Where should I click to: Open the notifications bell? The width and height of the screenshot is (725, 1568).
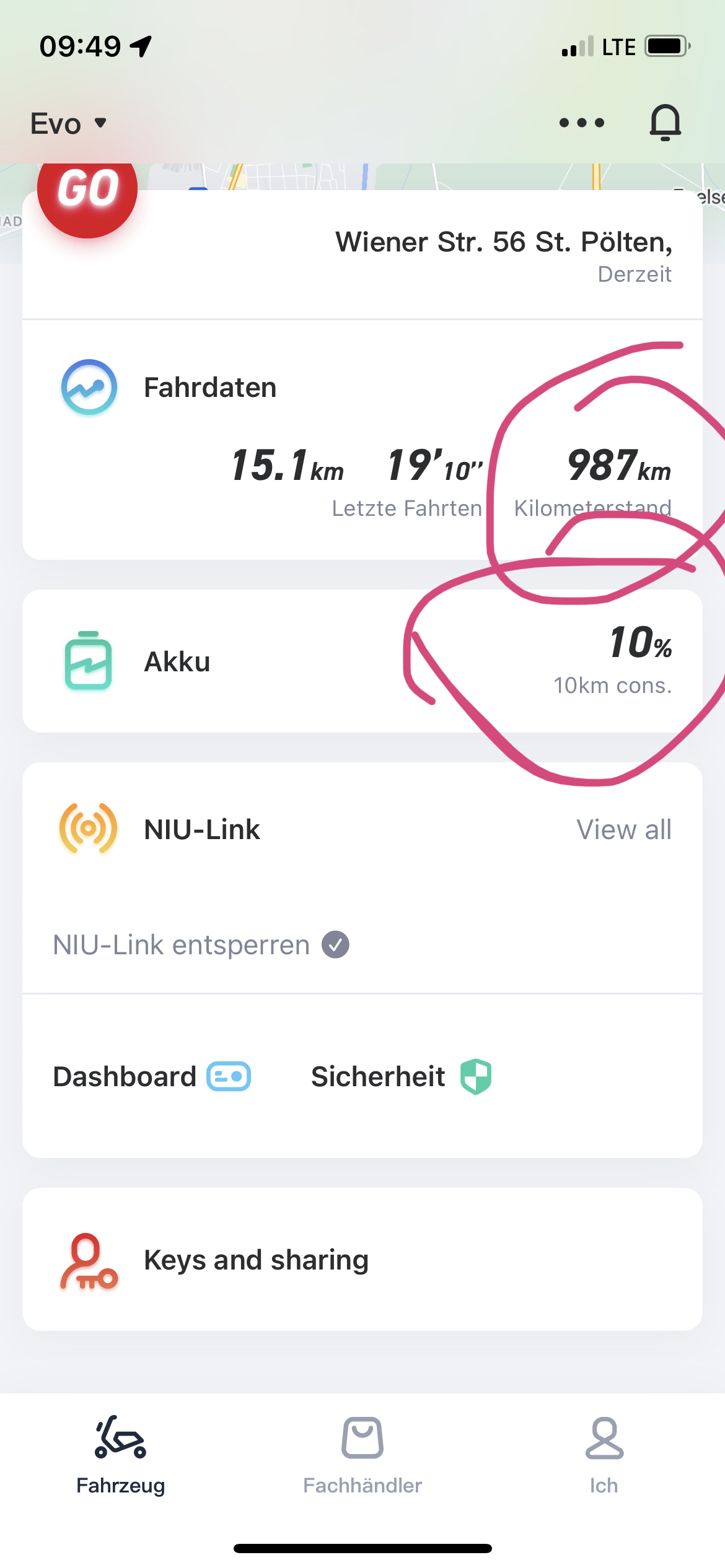[x=665, y=123]
